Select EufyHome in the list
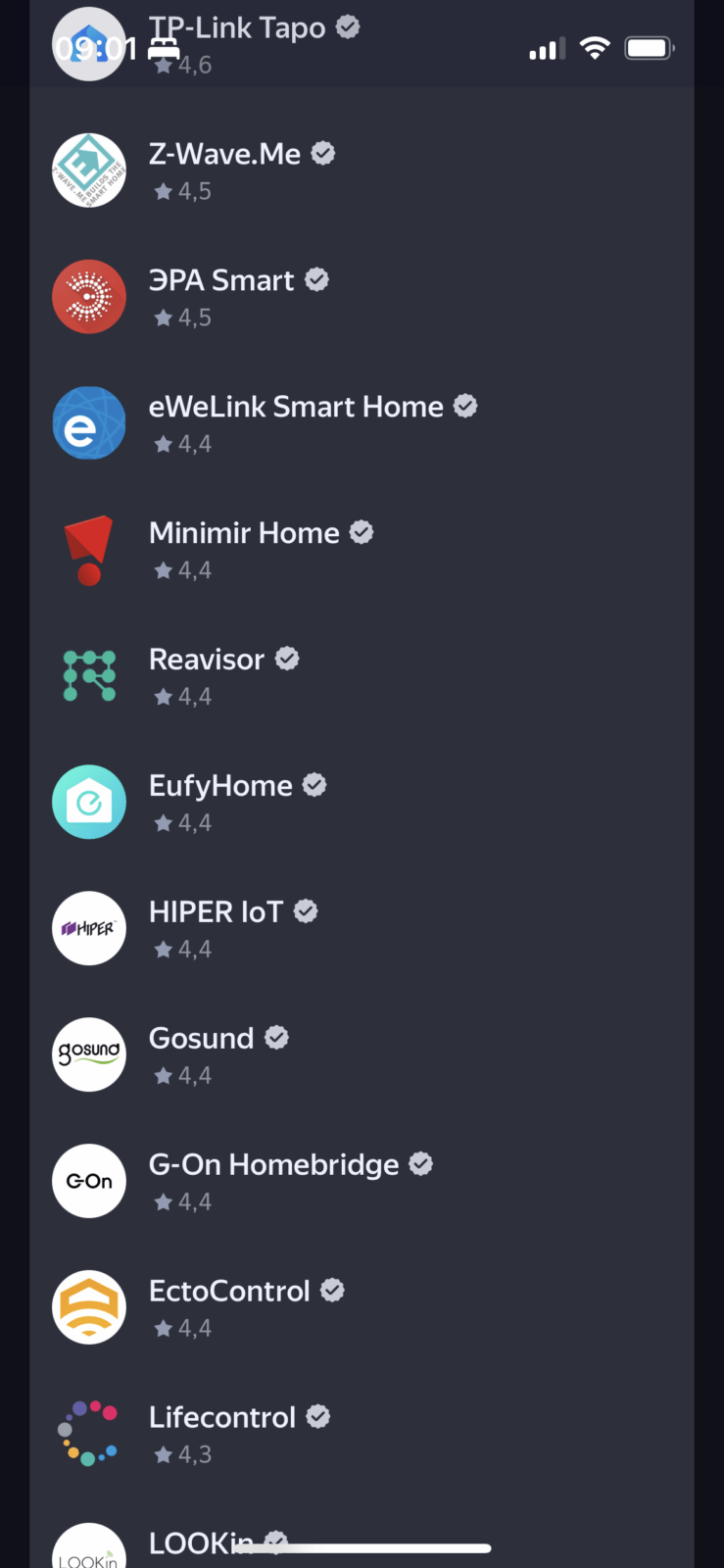The image size is (724, 1568). 221,803
